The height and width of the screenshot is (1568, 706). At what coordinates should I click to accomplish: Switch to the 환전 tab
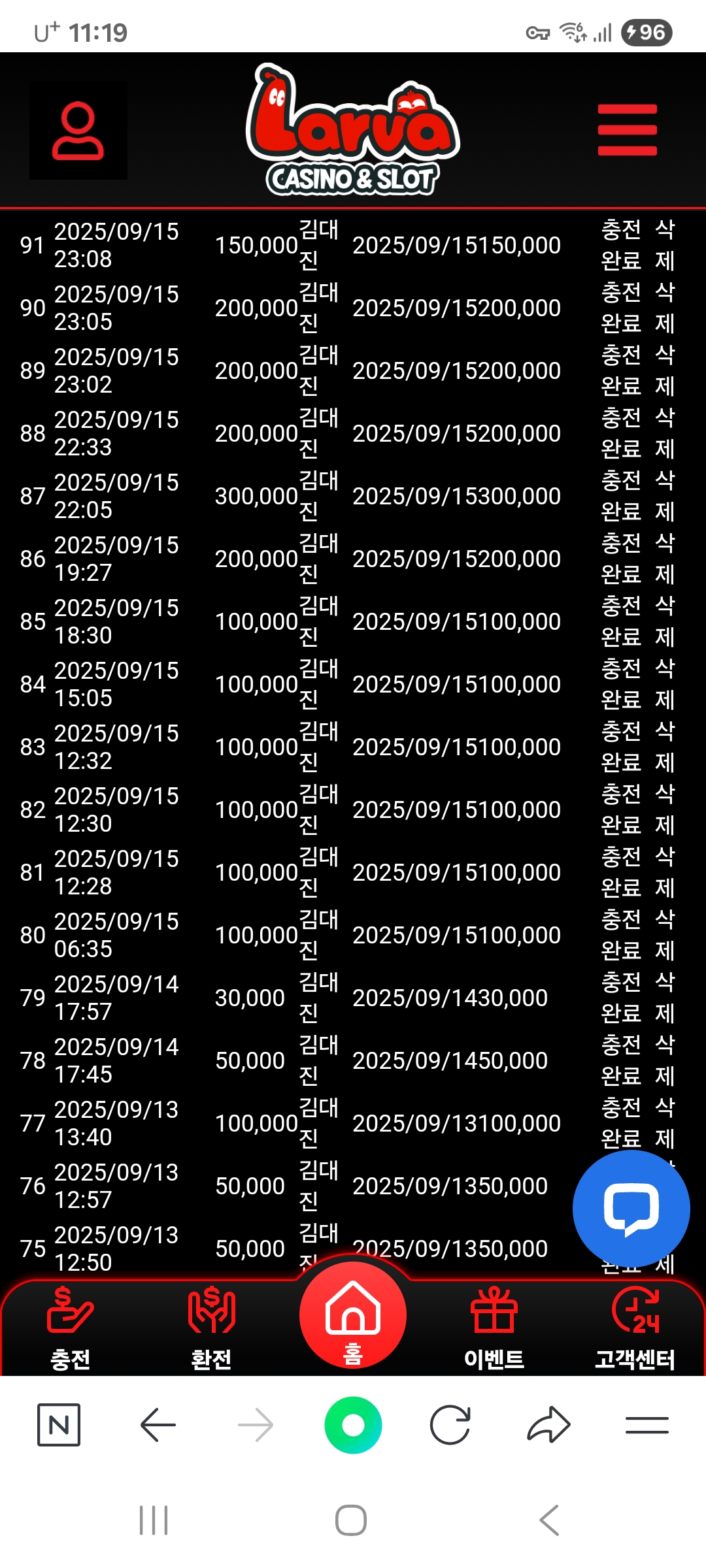[211, 1328]
